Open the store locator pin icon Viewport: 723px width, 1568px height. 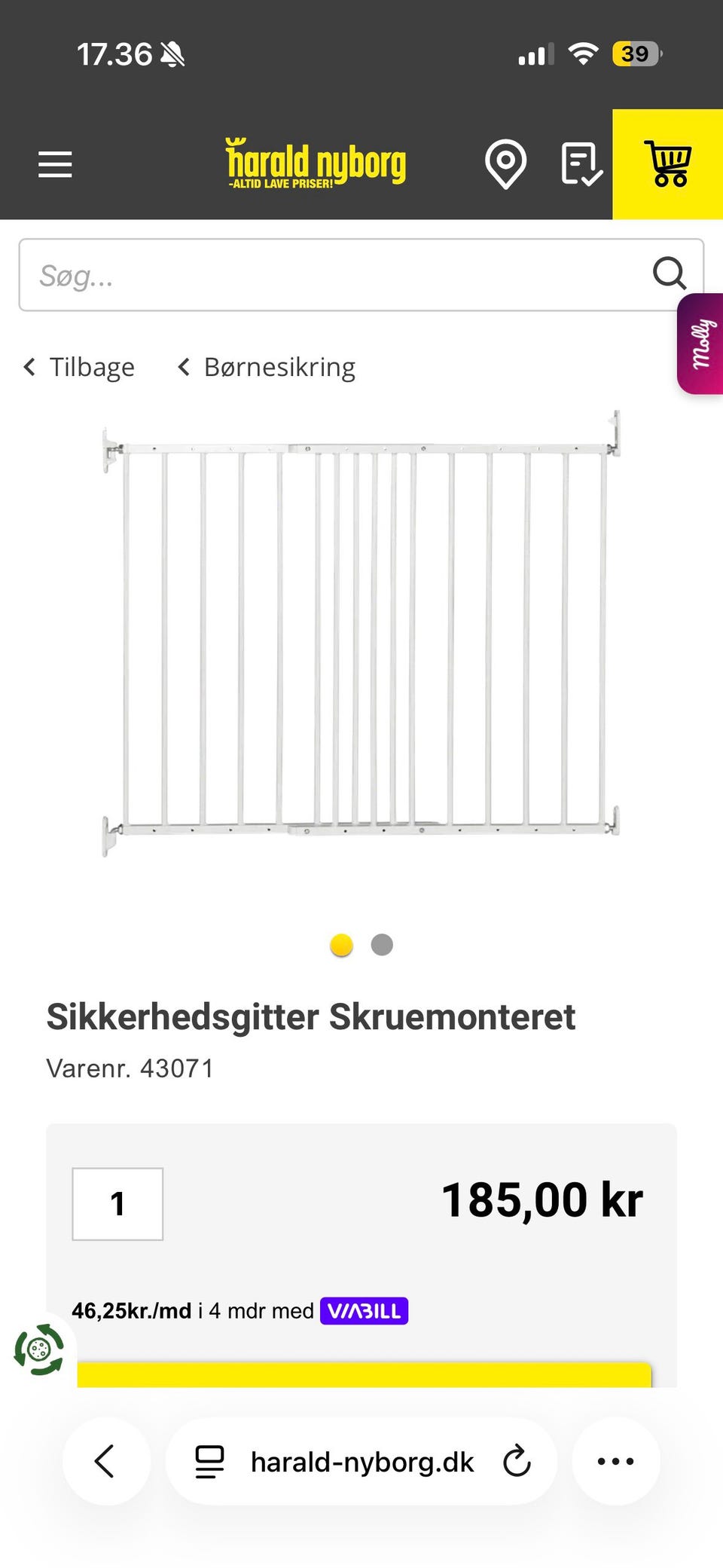pos(505,164)
